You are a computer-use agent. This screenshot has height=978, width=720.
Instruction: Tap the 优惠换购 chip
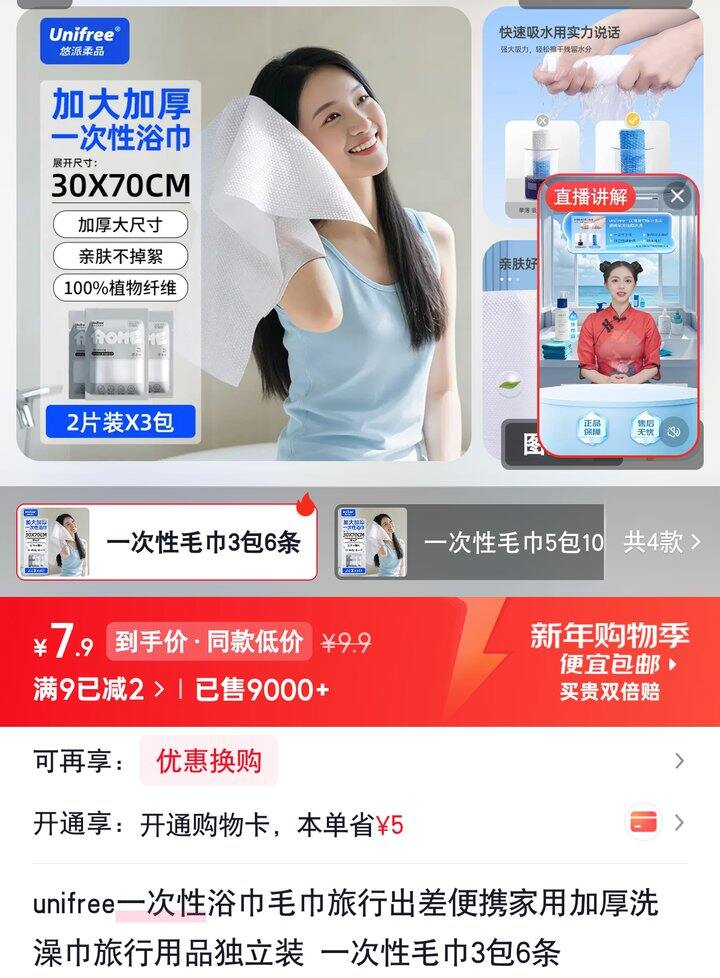(208, 761)
